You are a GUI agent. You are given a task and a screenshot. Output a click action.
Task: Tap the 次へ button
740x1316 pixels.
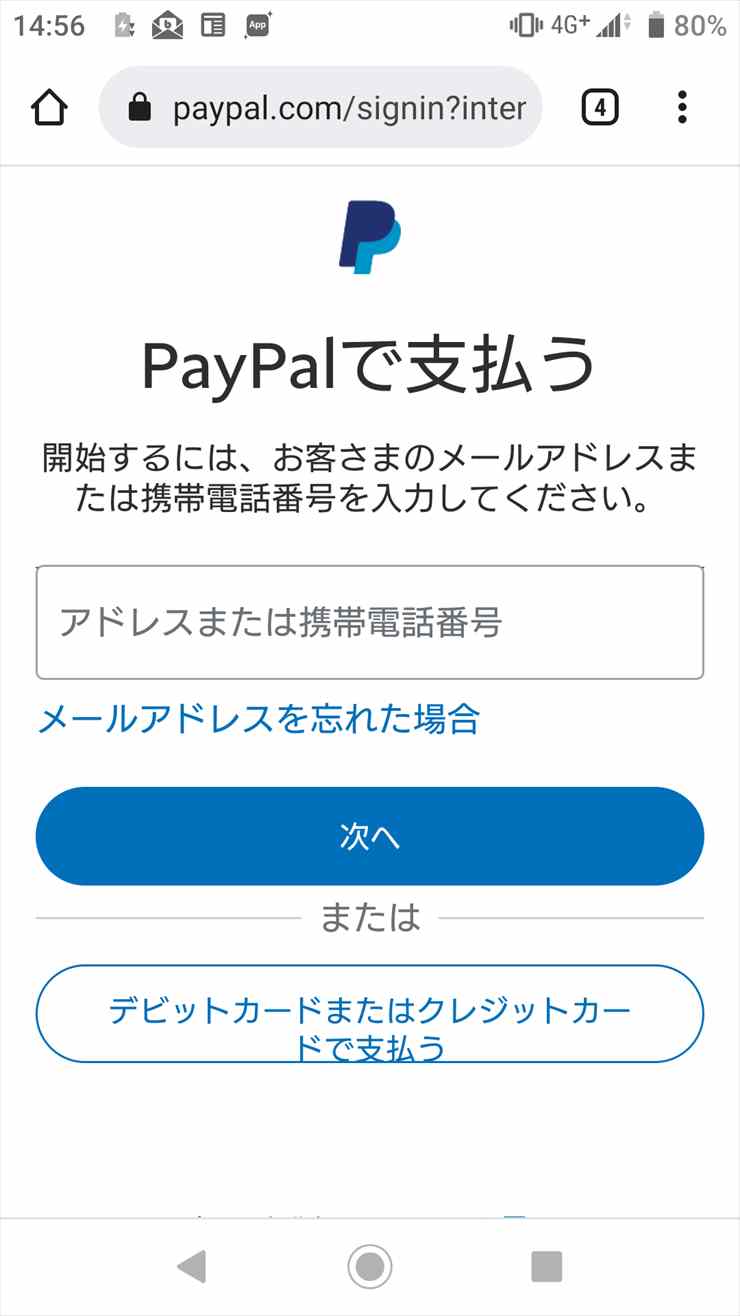[370, 836]
